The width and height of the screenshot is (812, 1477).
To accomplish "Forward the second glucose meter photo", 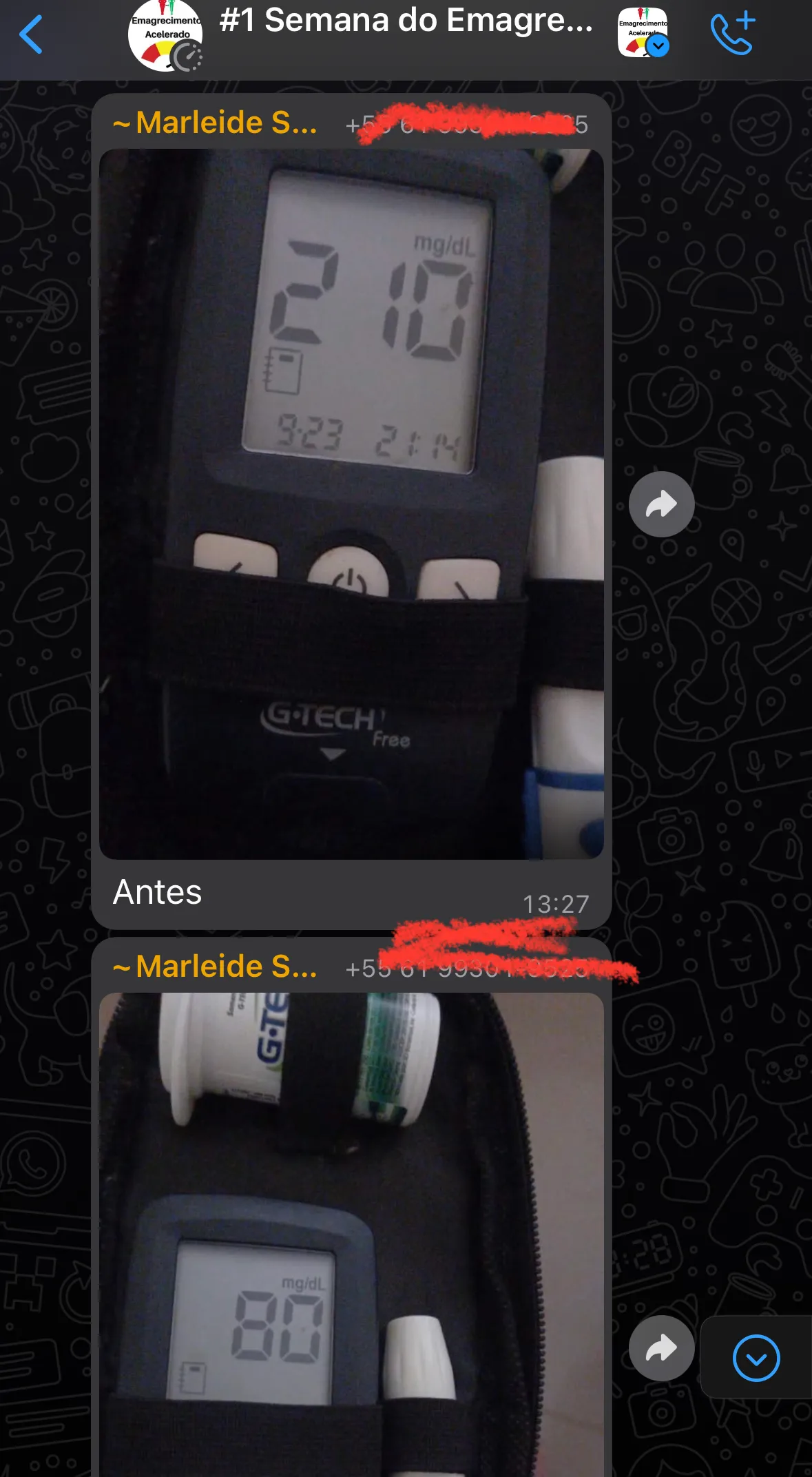I will tap(661, 1348).
